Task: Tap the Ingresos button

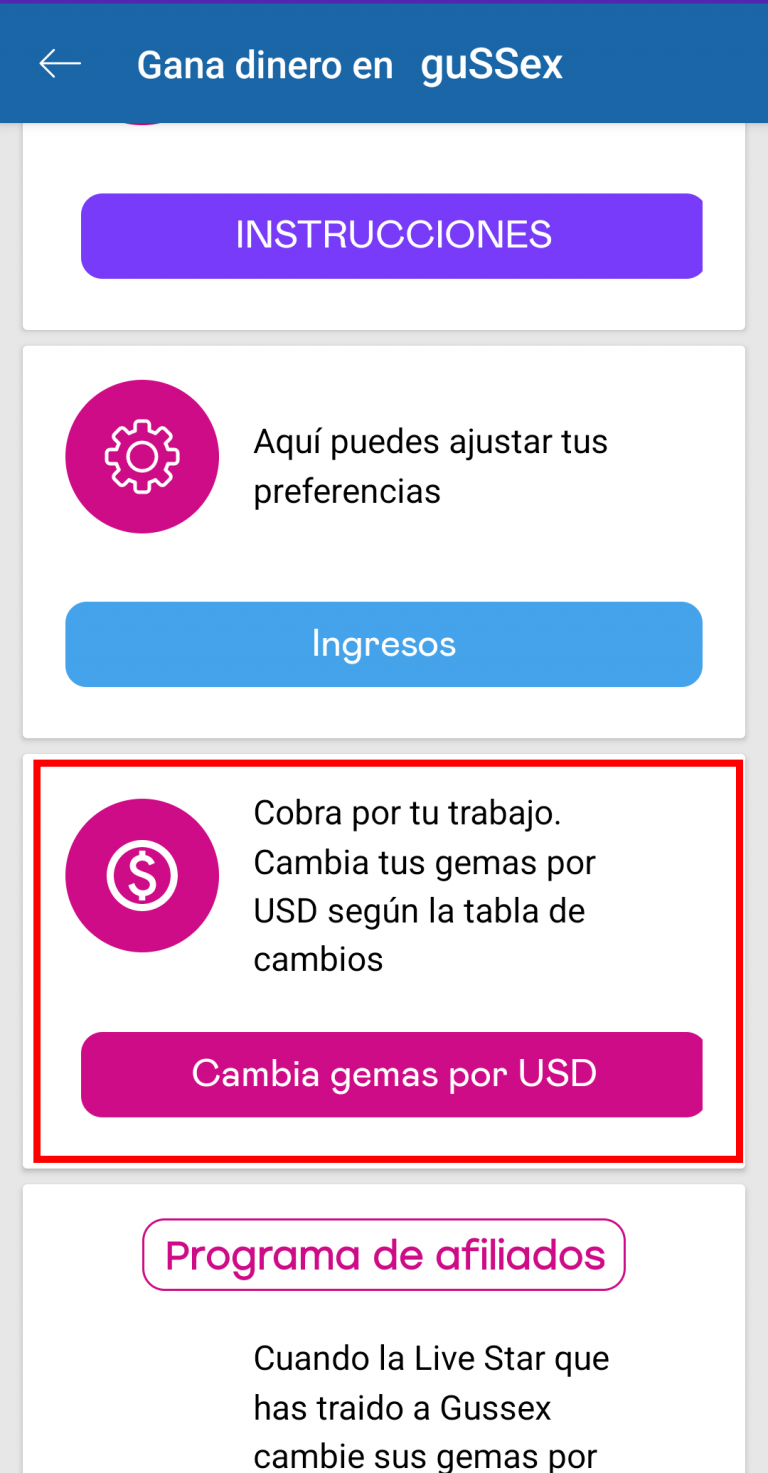Action: click(384, 644)
